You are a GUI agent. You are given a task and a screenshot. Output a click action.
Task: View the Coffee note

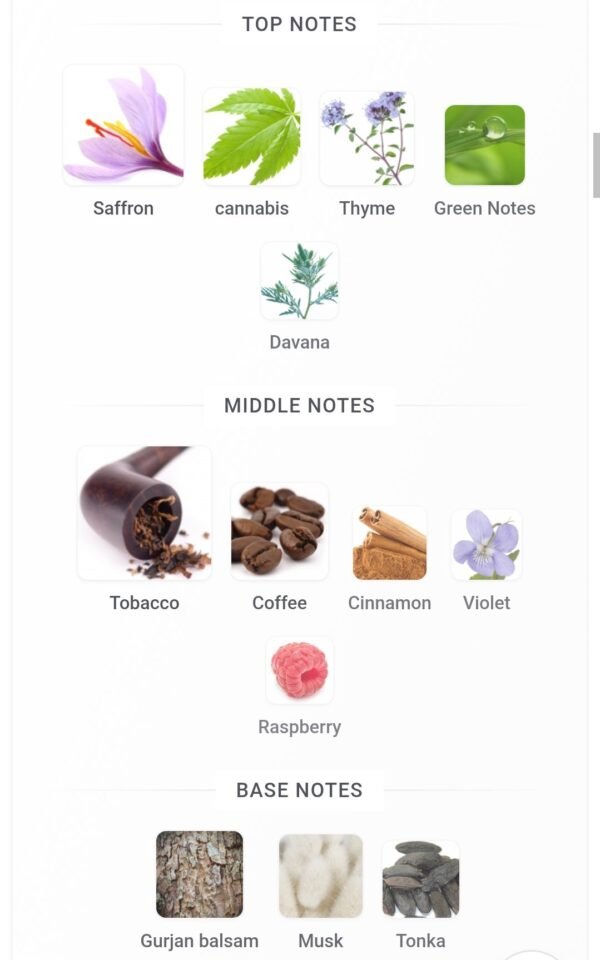coord(279,547)
